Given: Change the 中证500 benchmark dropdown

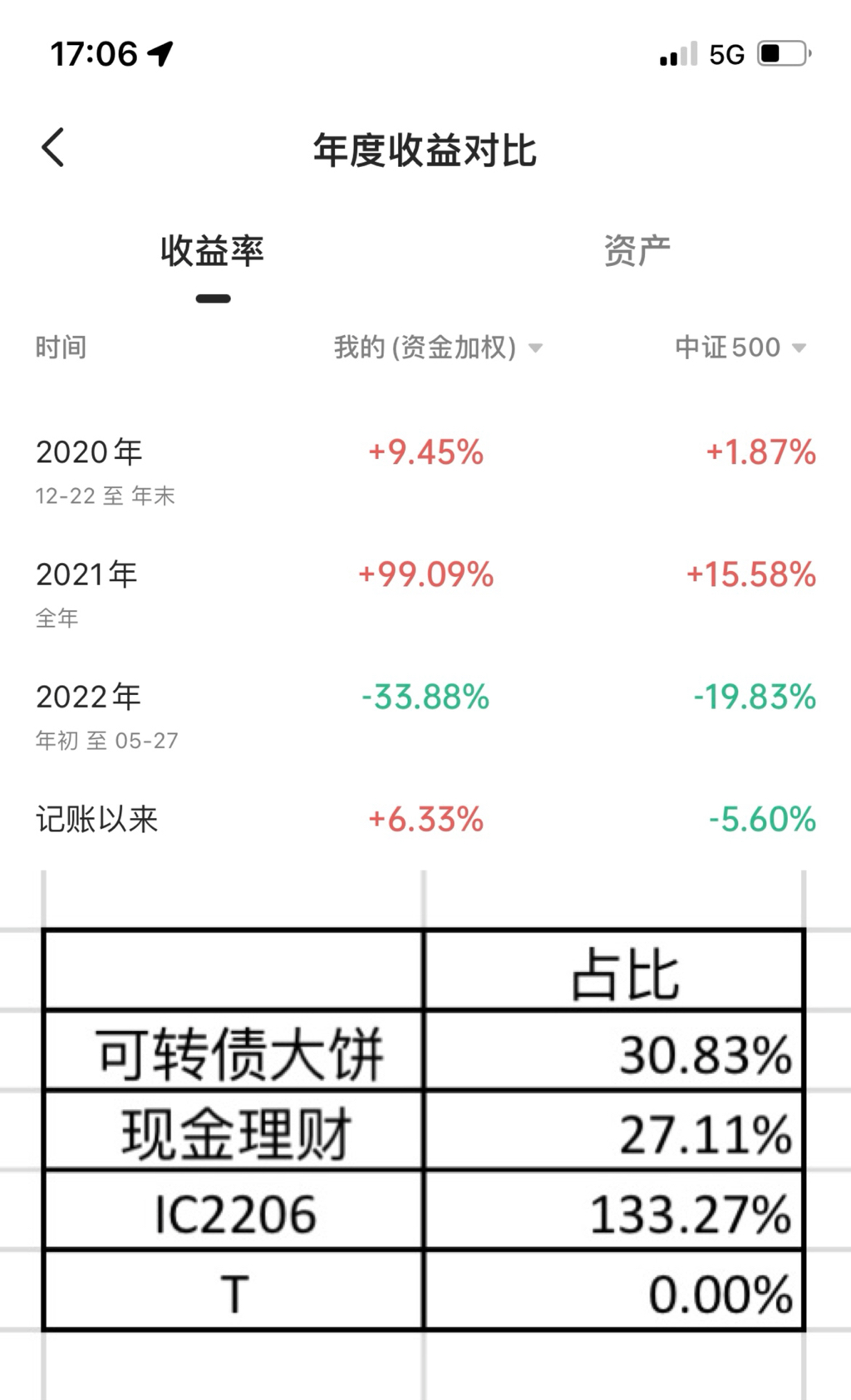Looking at the screenshot, I should point(740,348).
